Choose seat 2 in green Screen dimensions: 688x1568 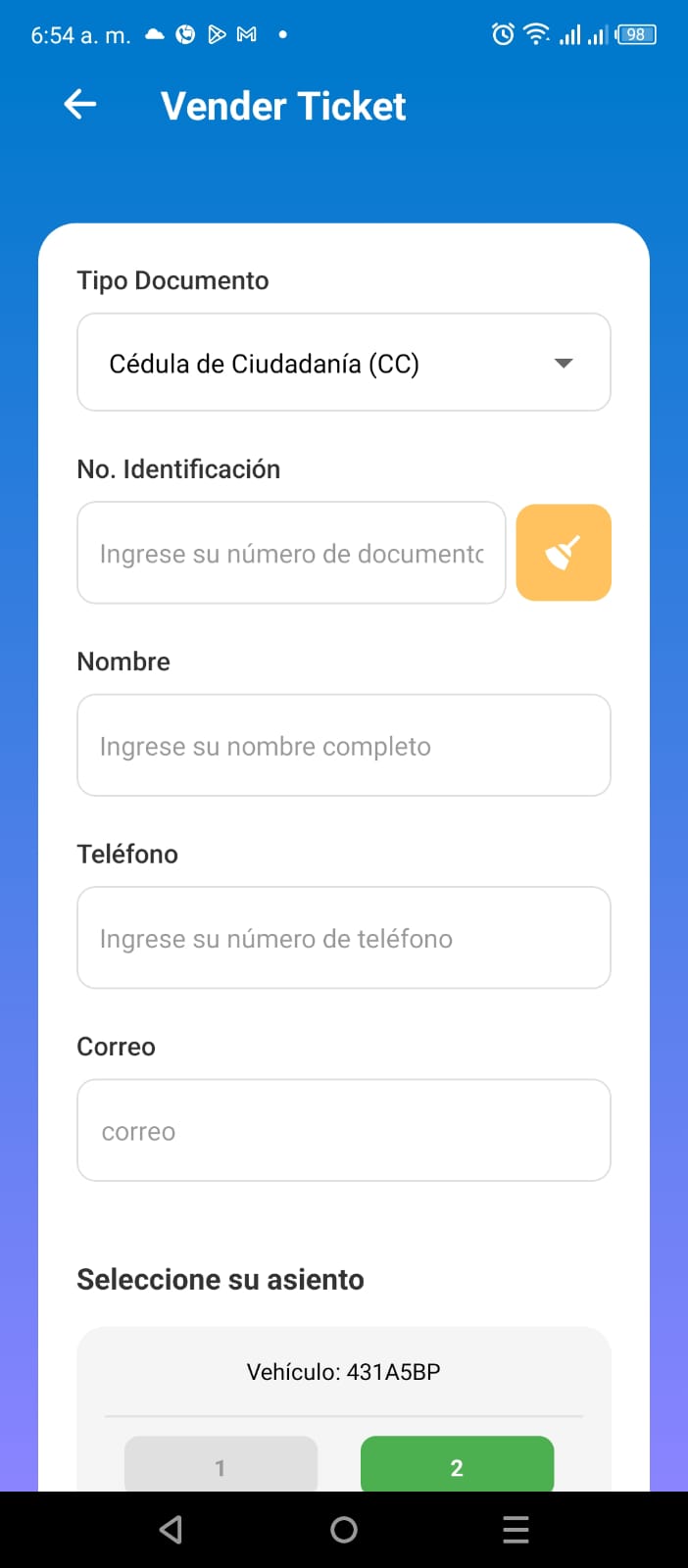(x=457, y=1465)
